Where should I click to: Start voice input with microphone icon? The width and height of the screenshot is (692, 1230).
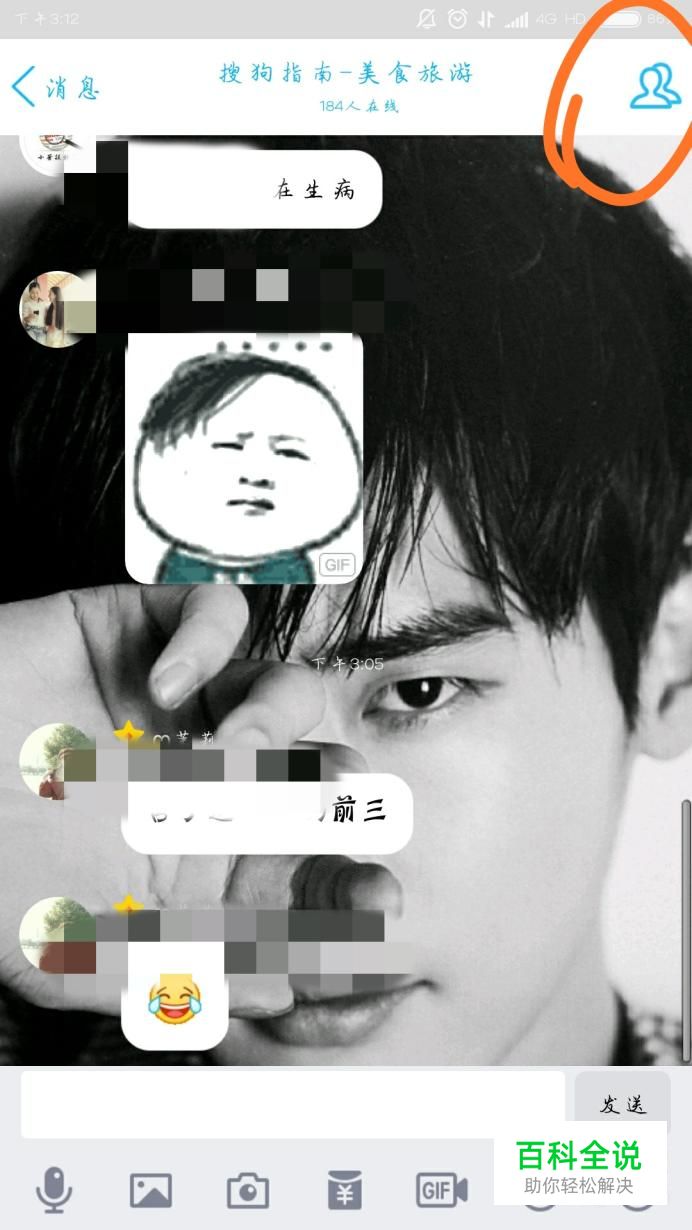click(54, 1190)
